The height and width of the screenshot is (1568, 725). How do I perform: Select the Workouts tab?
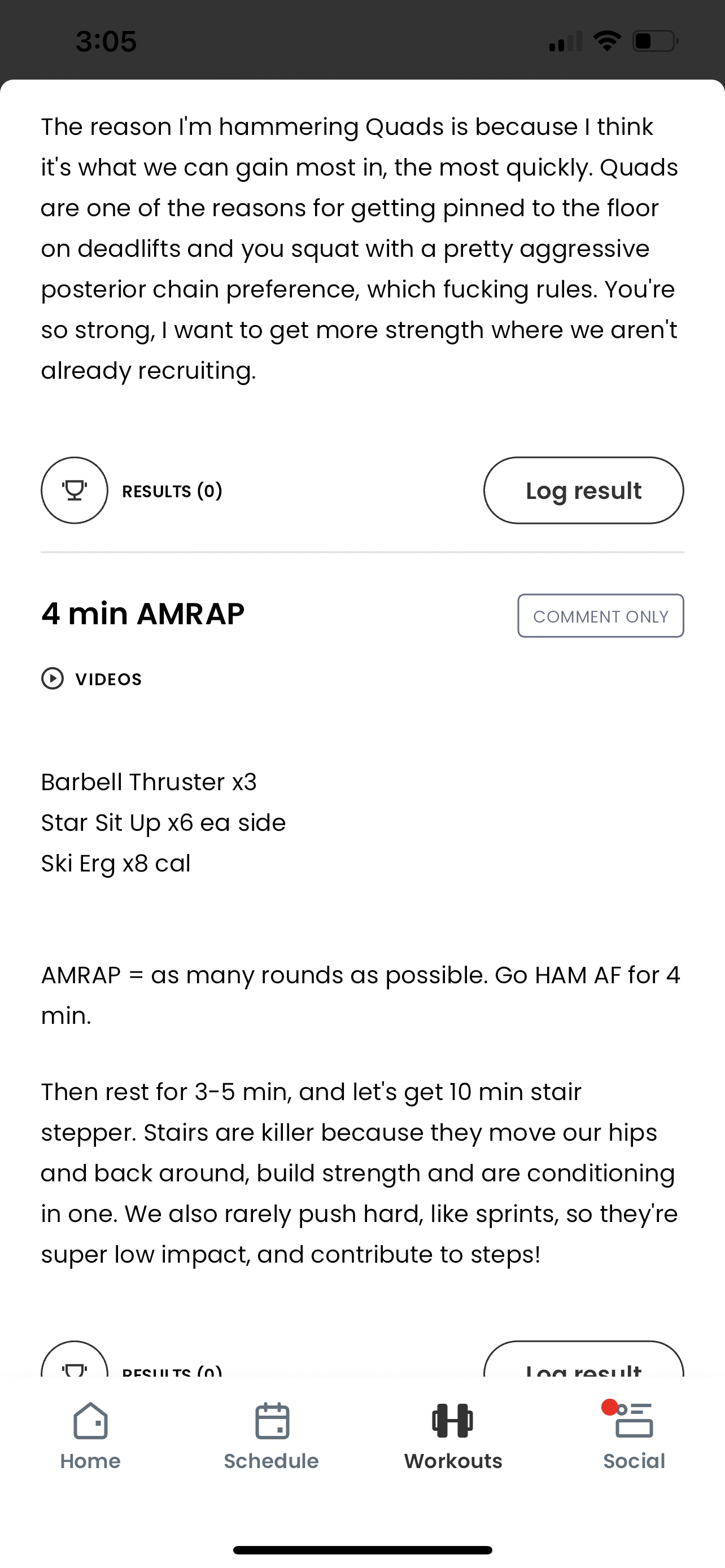pos(453,1436)
